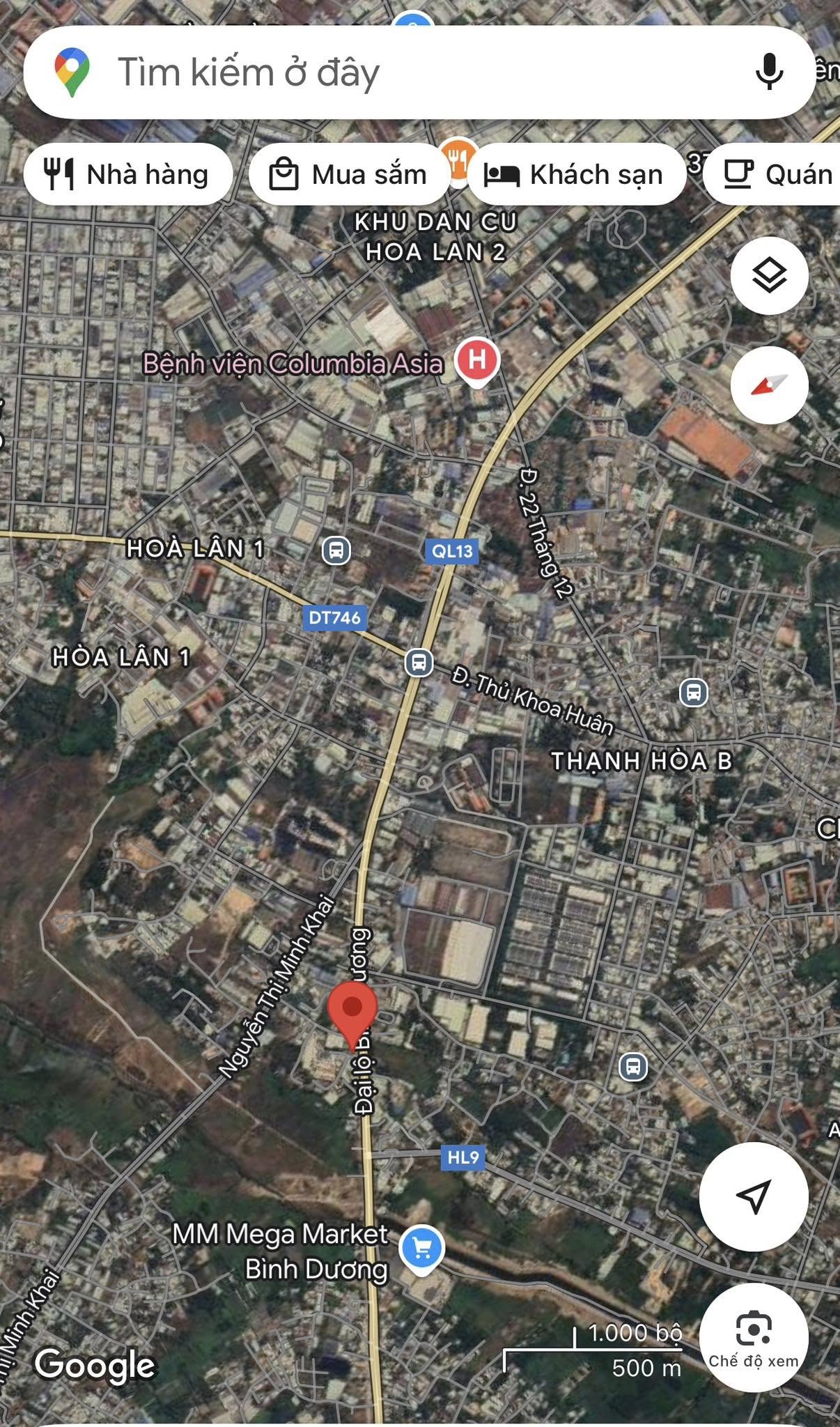Tap the bus stop near HOÀ LÂN 1
The image size is (840, 1427).
[x=336, y=550]
